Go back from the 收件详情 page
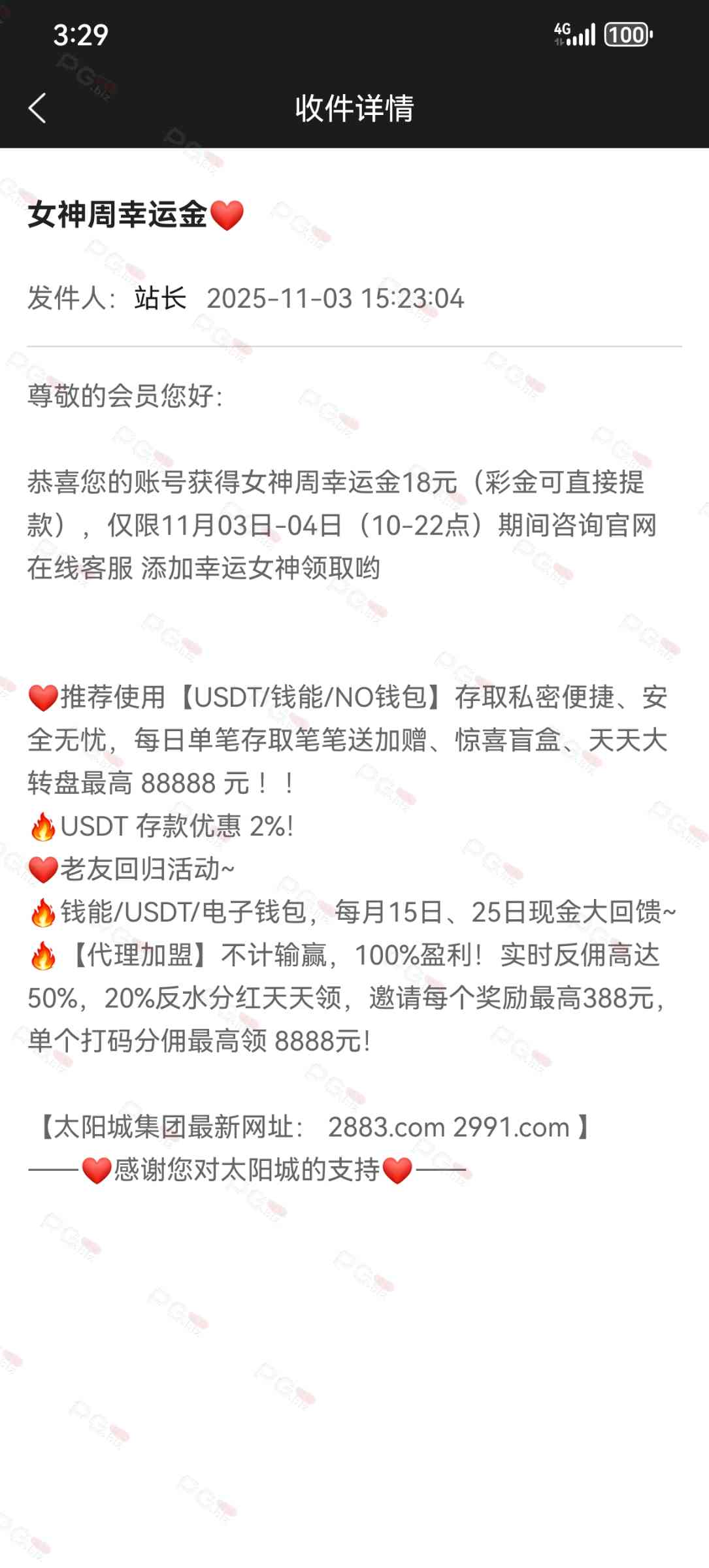This screenshot has width=709, height=1568. tap(38, 108)
